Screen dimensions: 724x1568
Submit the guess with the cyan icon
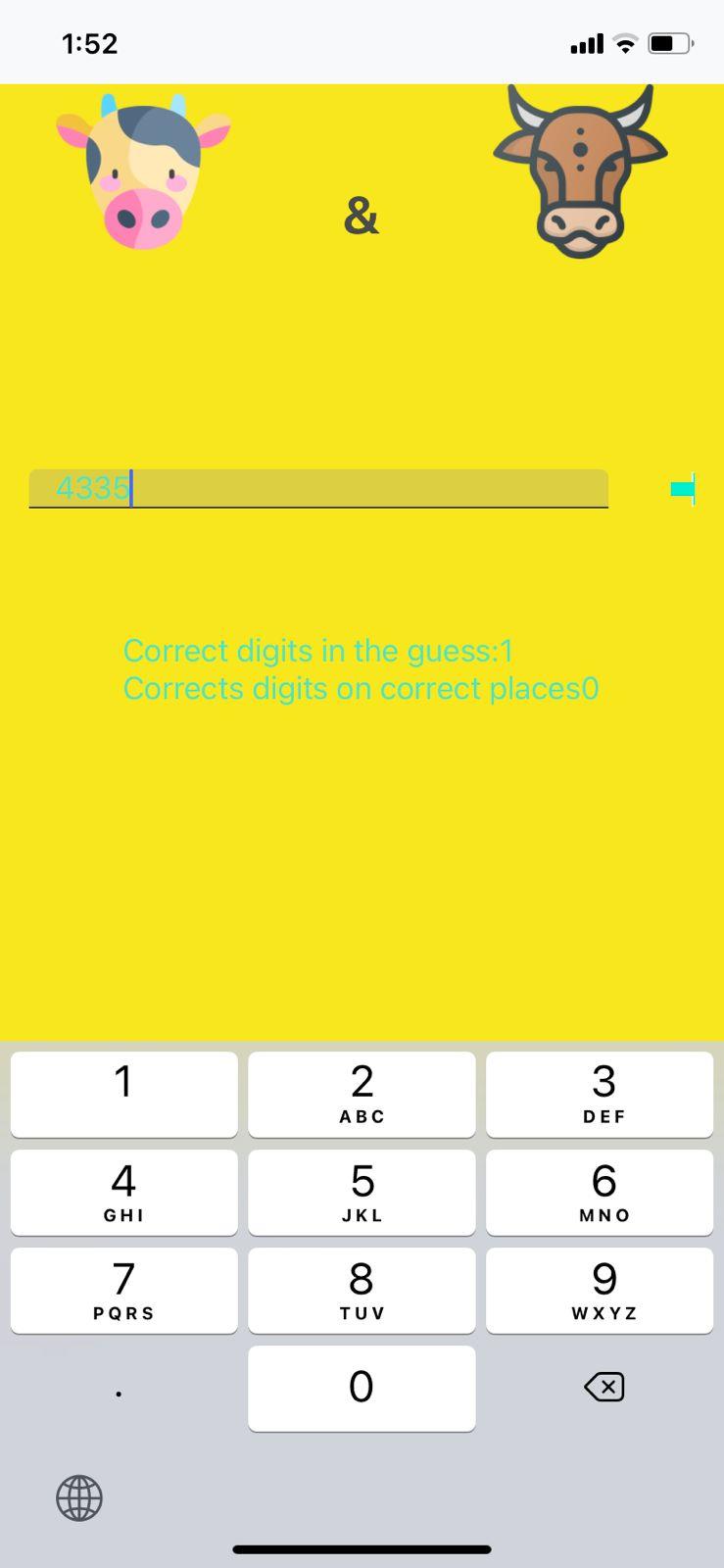point(683,488)
